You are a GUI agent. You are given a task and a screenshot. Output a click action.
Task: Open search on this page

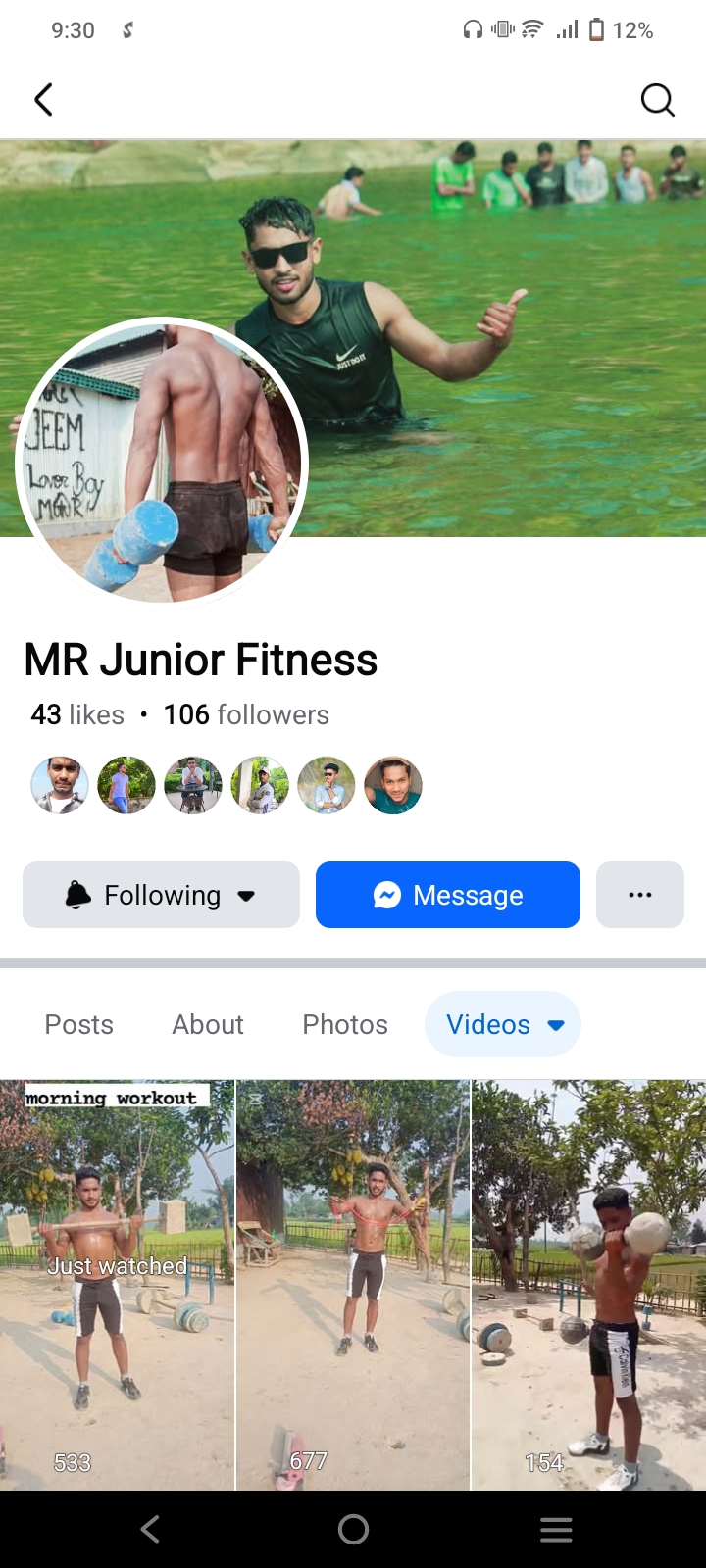click(657, 100)
